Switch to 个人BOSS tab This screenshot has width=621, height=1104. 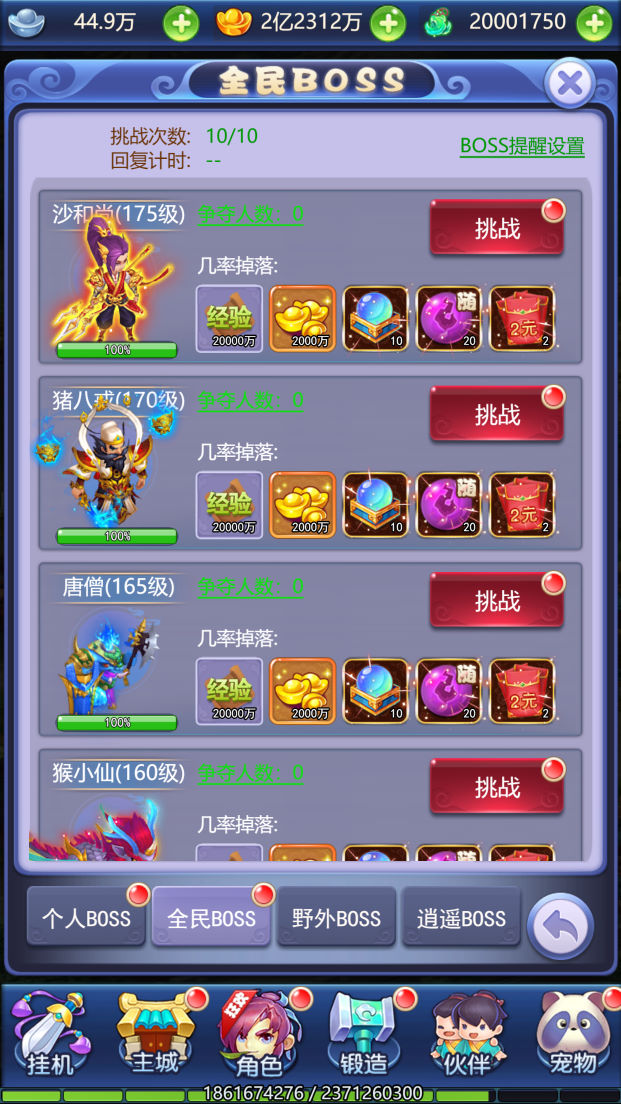[86, 917]
